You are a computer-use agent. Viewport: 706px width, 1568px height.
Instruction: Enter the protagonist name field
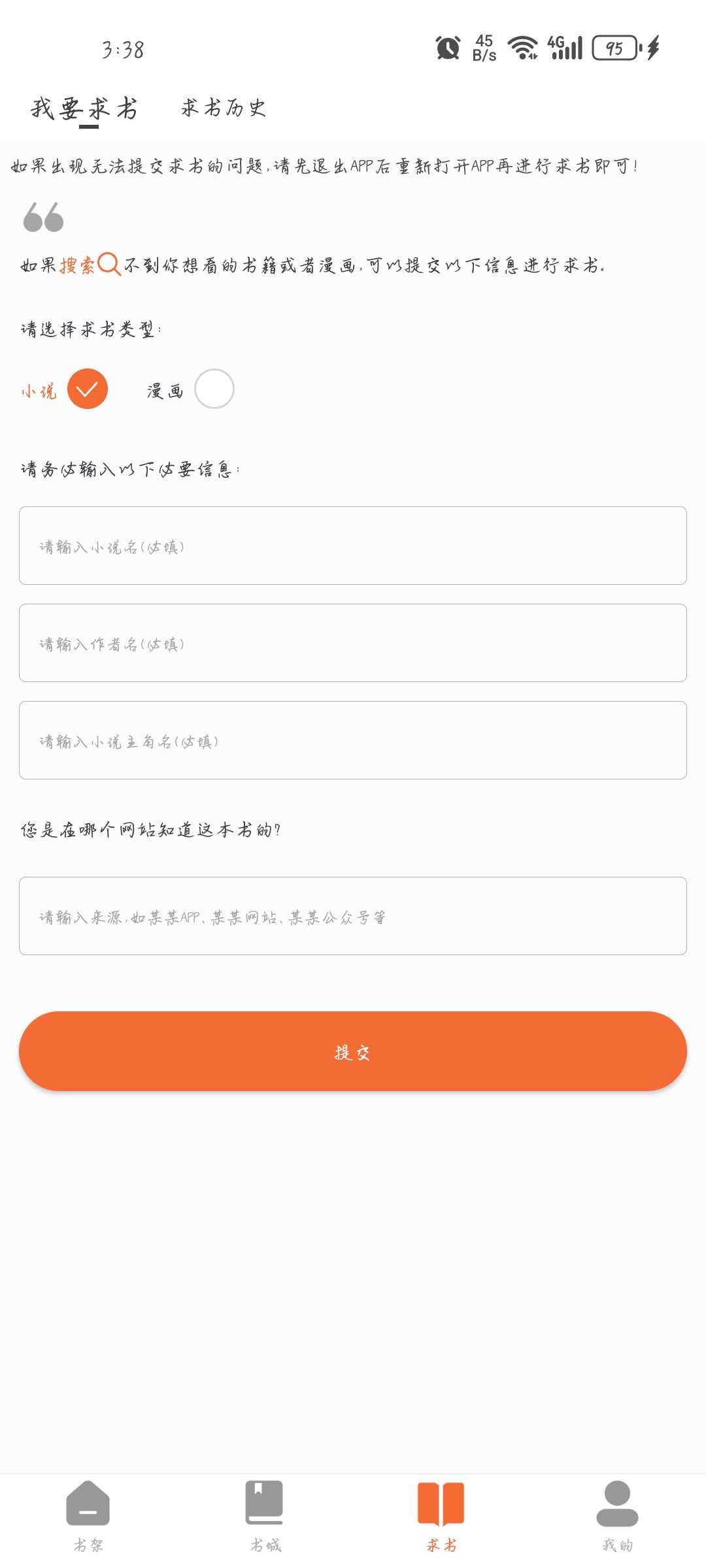click(353, 740)
